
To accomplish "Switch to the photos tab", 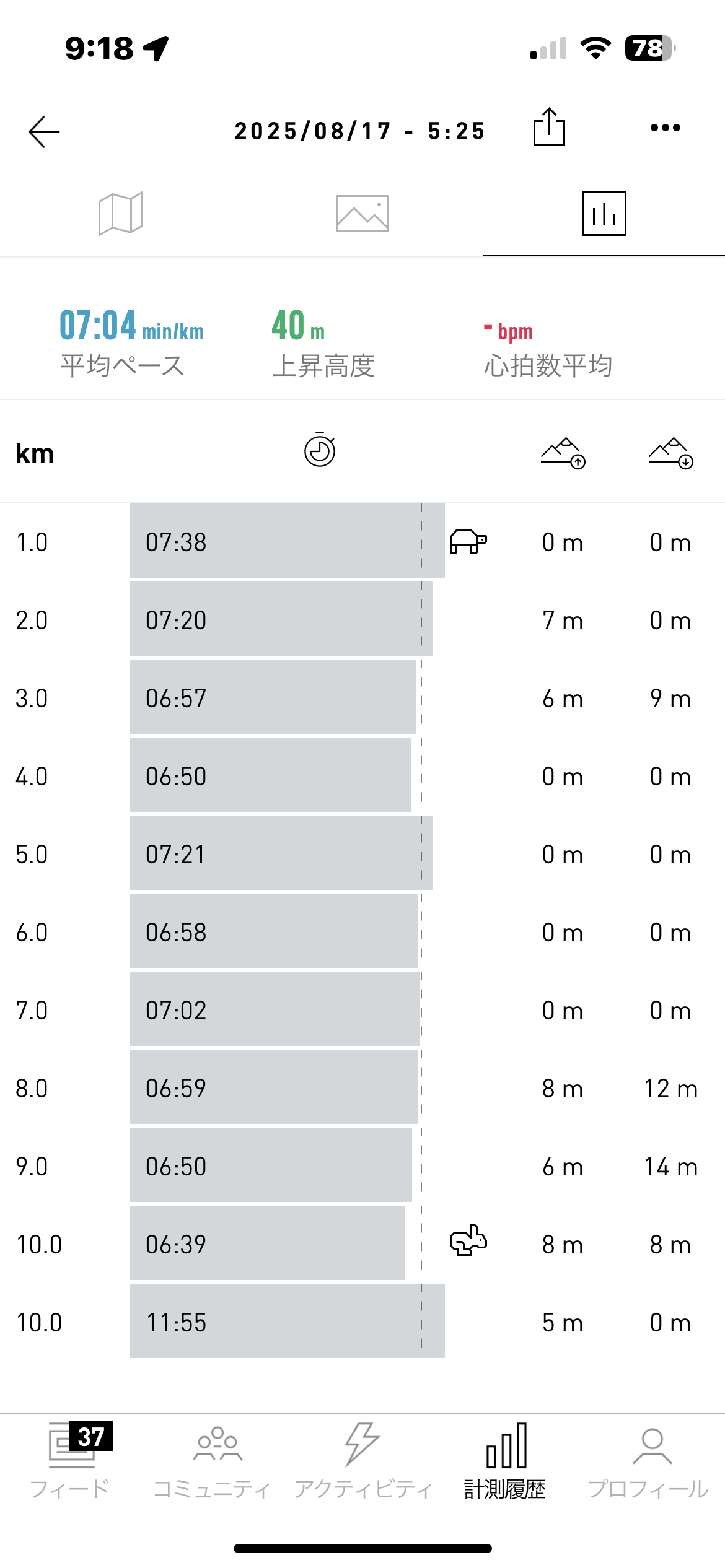I will tap(362, 214).
